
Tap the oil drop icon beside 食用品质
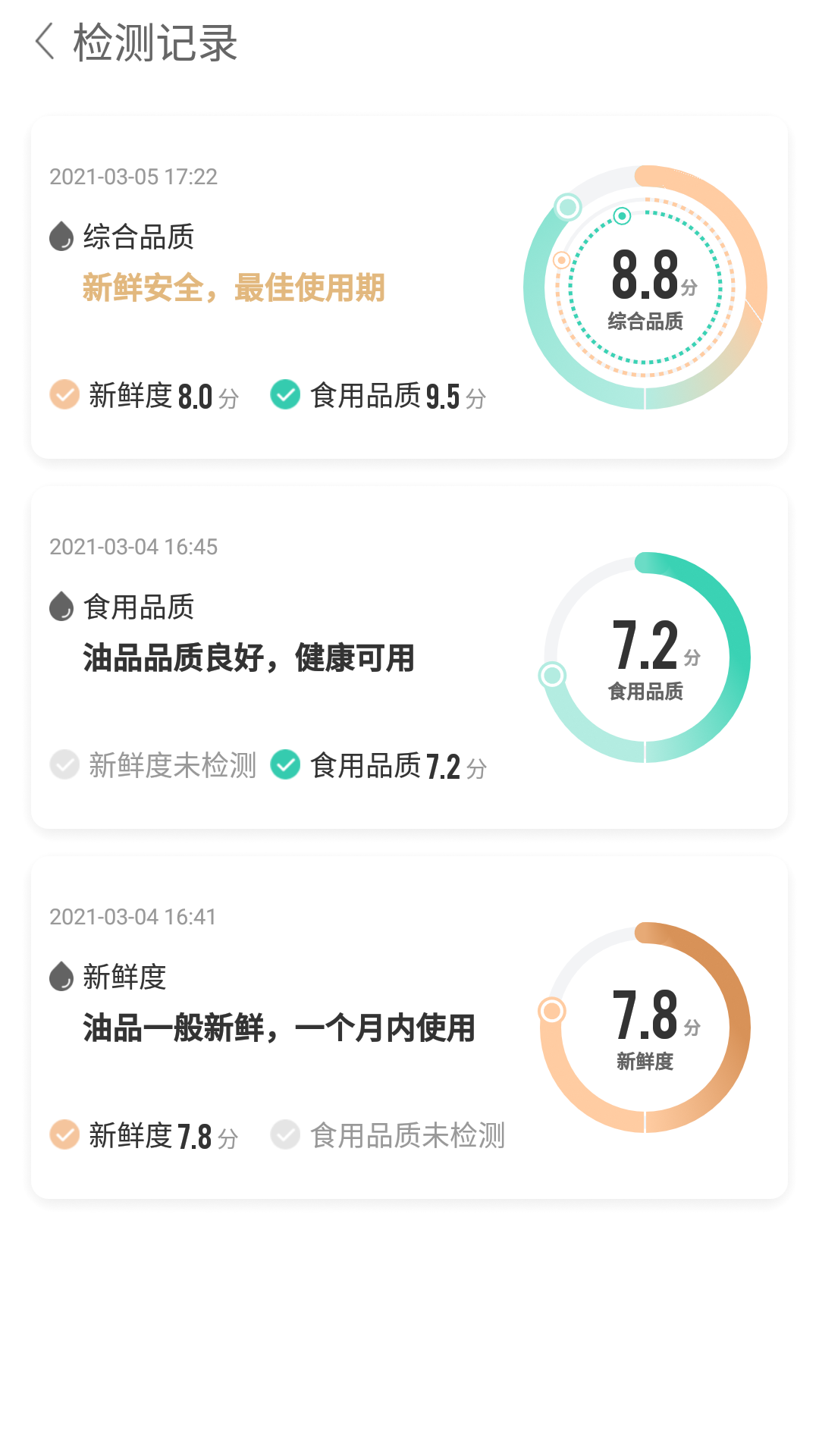(61, 605)
